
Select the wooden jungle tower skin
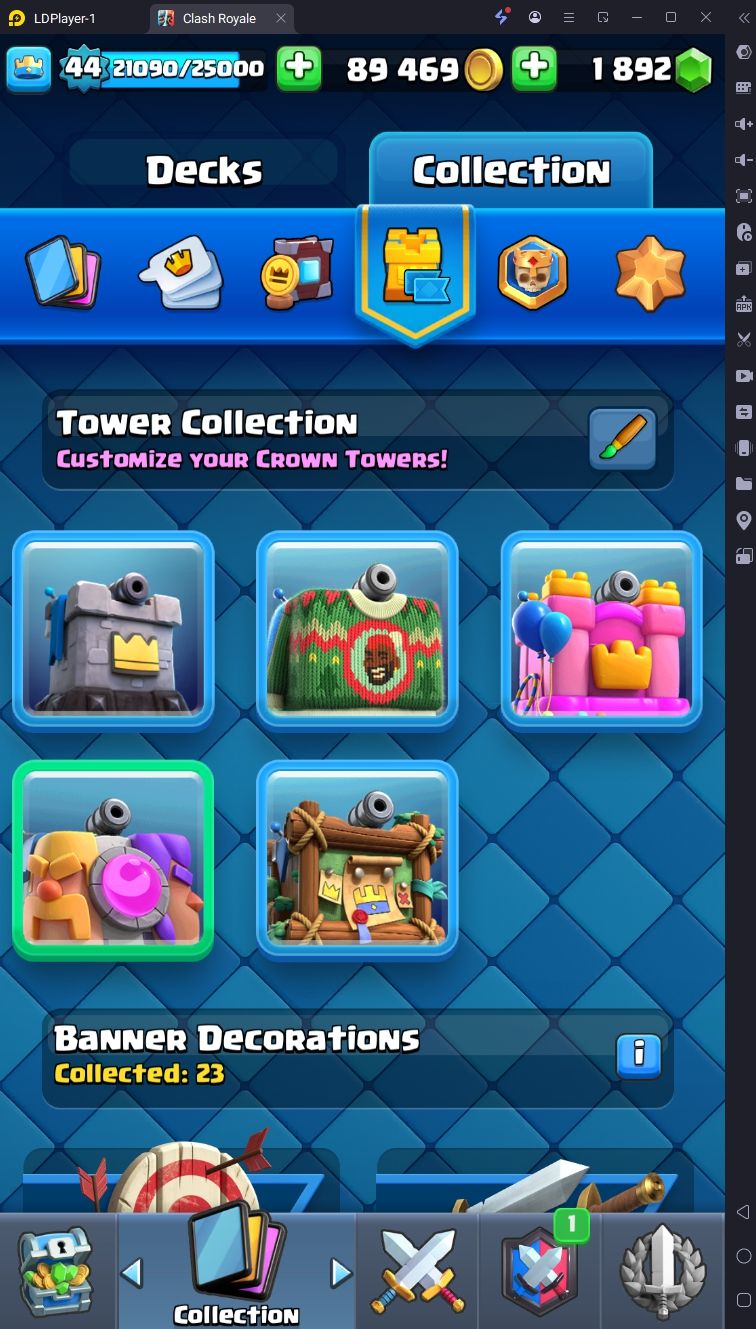pos(357,860)
